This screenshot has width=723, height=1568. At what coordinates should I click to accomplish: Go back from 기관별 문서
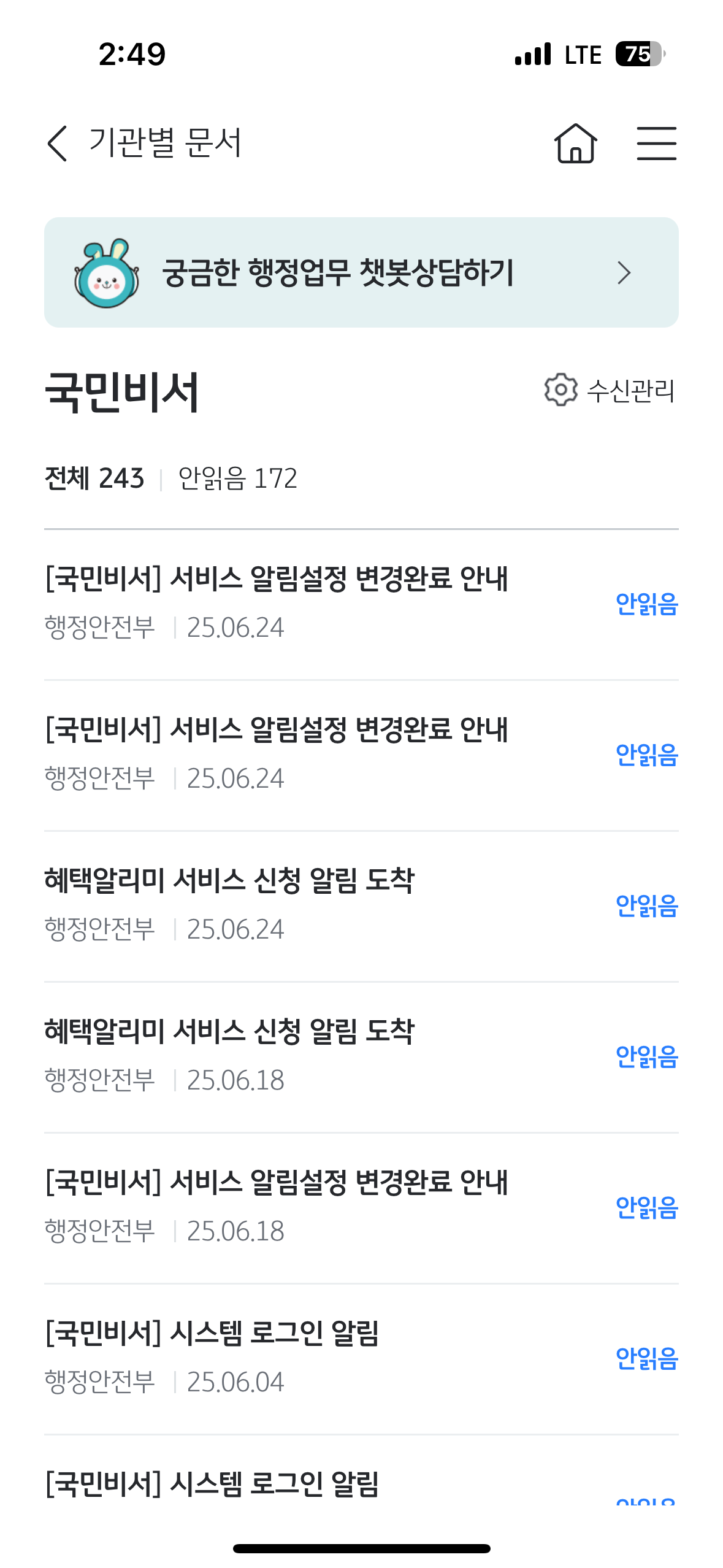click(x=58, y=144)
